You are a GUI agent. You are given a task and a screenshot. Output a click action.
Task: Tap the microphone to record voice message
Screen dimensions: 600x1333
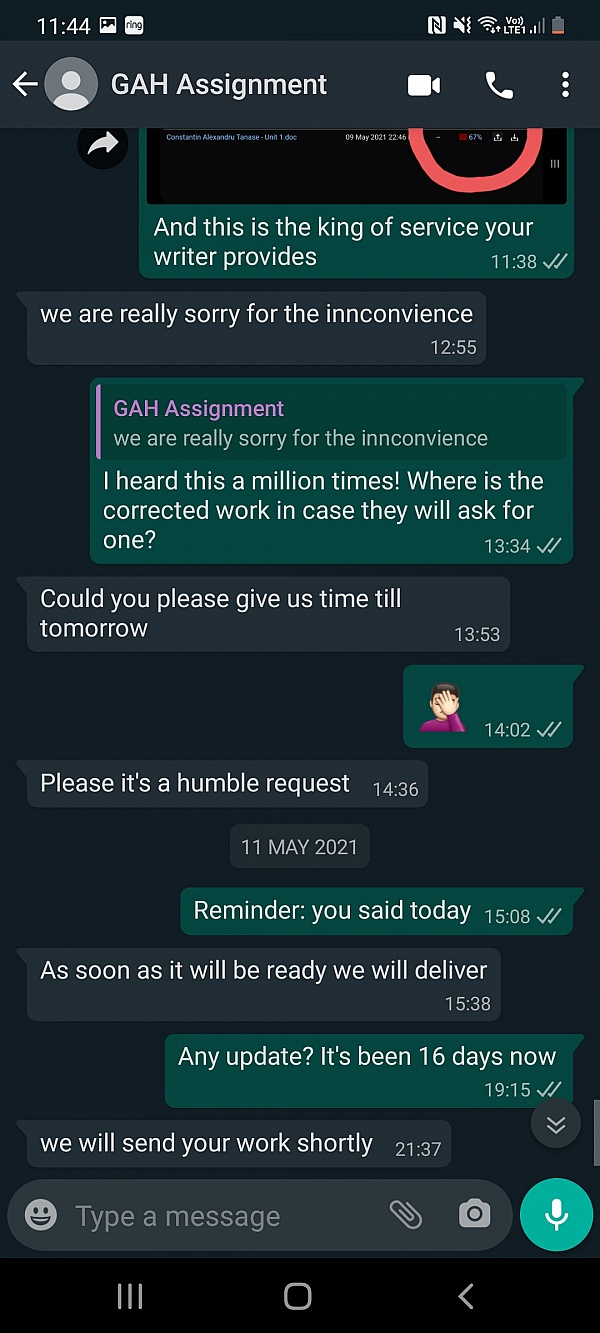tap(556, 1215)
